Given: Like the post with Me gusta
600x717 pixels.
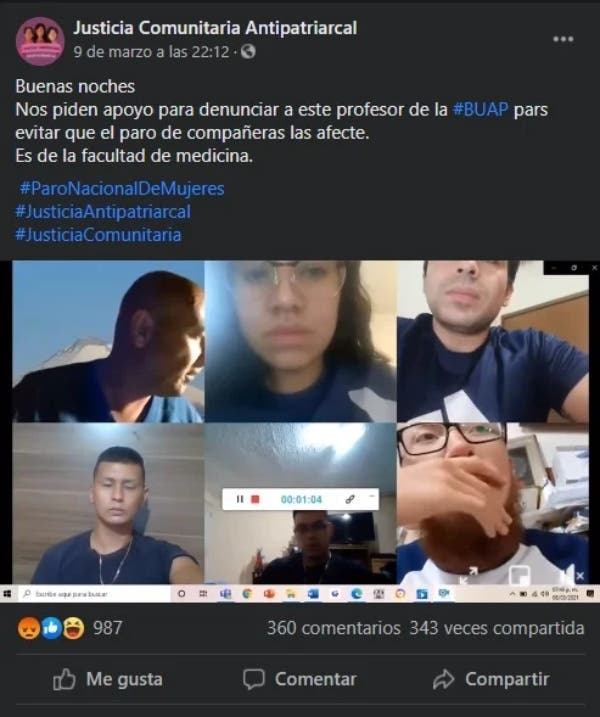Looking at the screenshot, I should [x=108, y=679].
